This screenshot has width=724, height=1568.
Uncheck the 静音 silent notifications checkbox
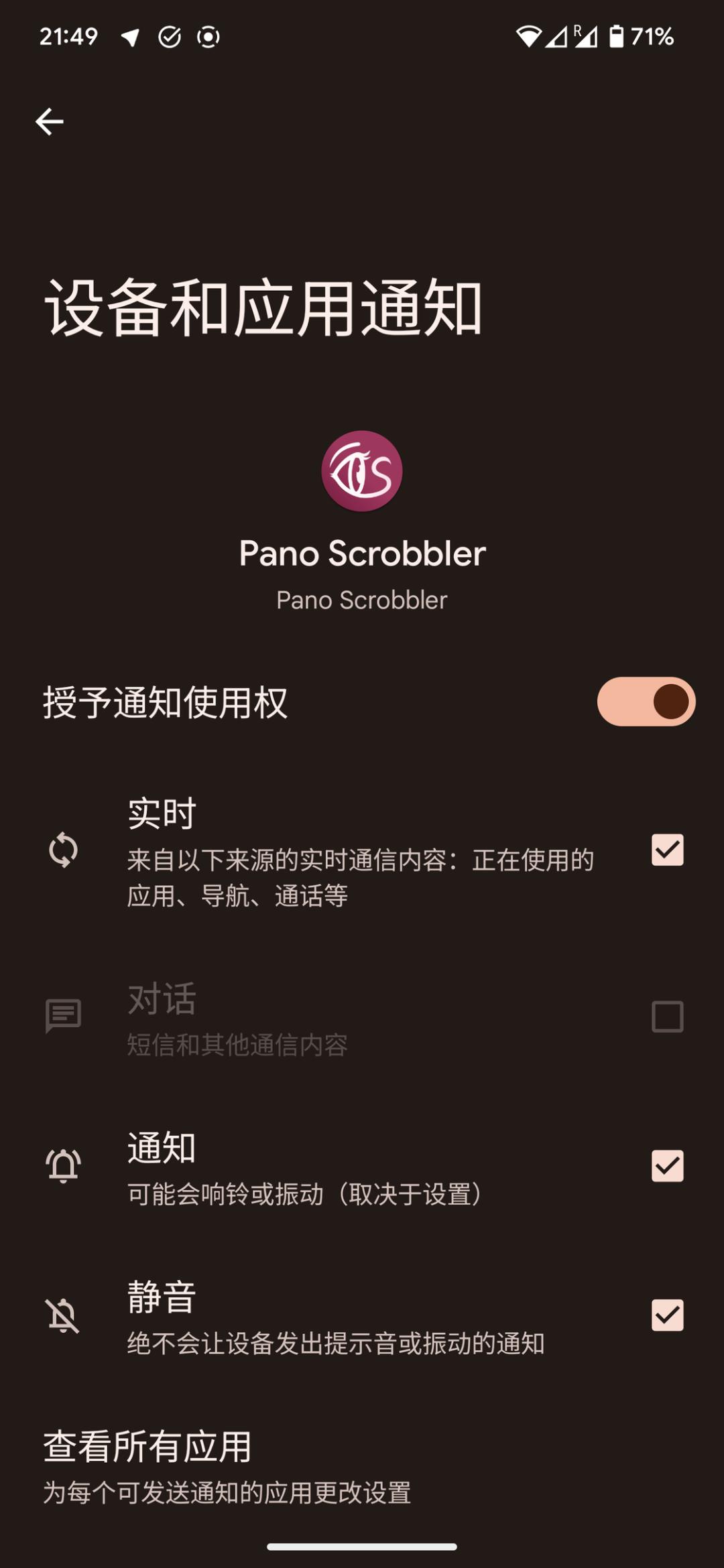[667, 1315]
